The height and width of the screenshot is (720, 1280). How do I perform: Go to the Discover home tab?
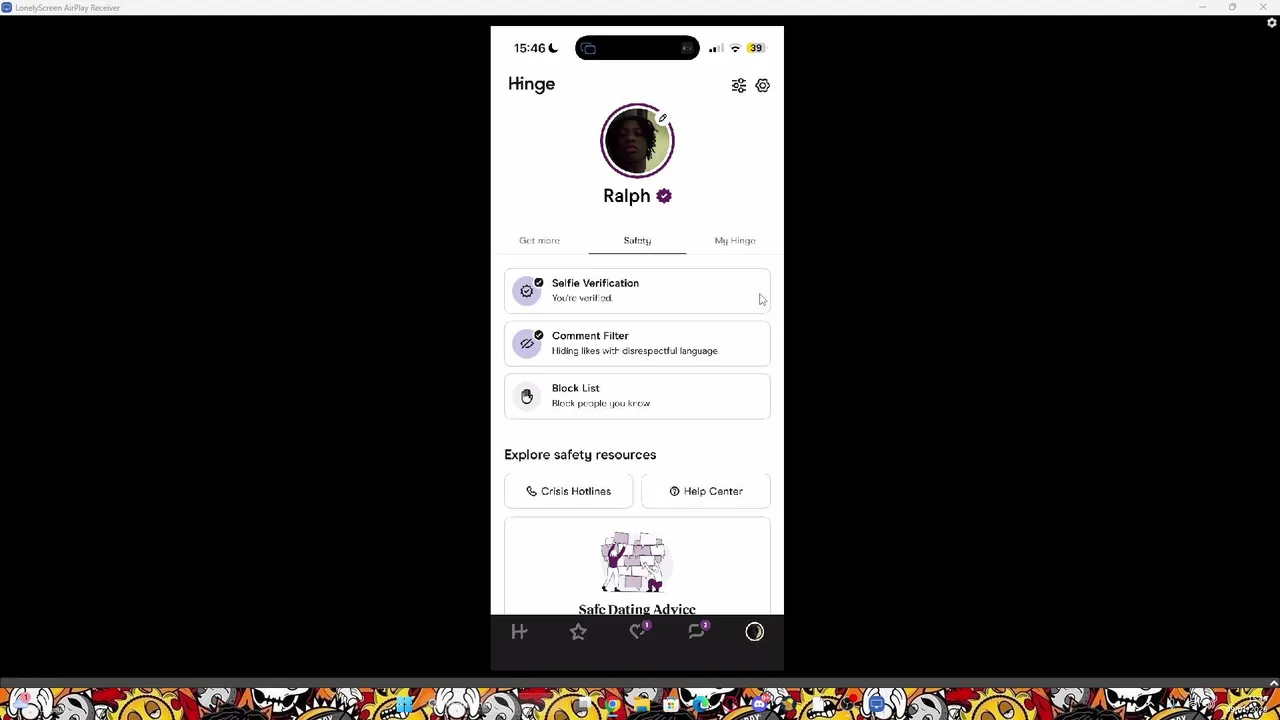[x=519, y=632]
